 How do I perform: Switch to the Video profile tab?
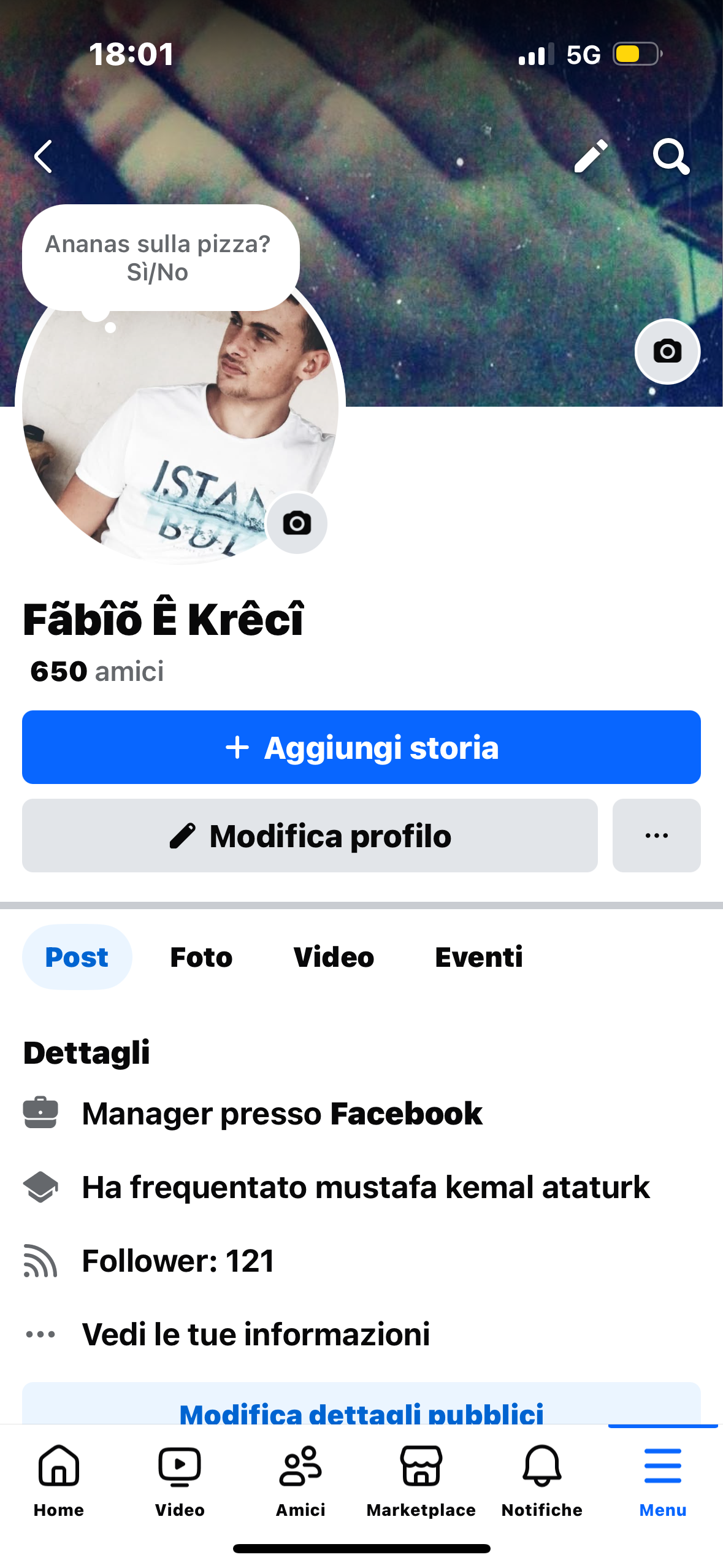334,957
